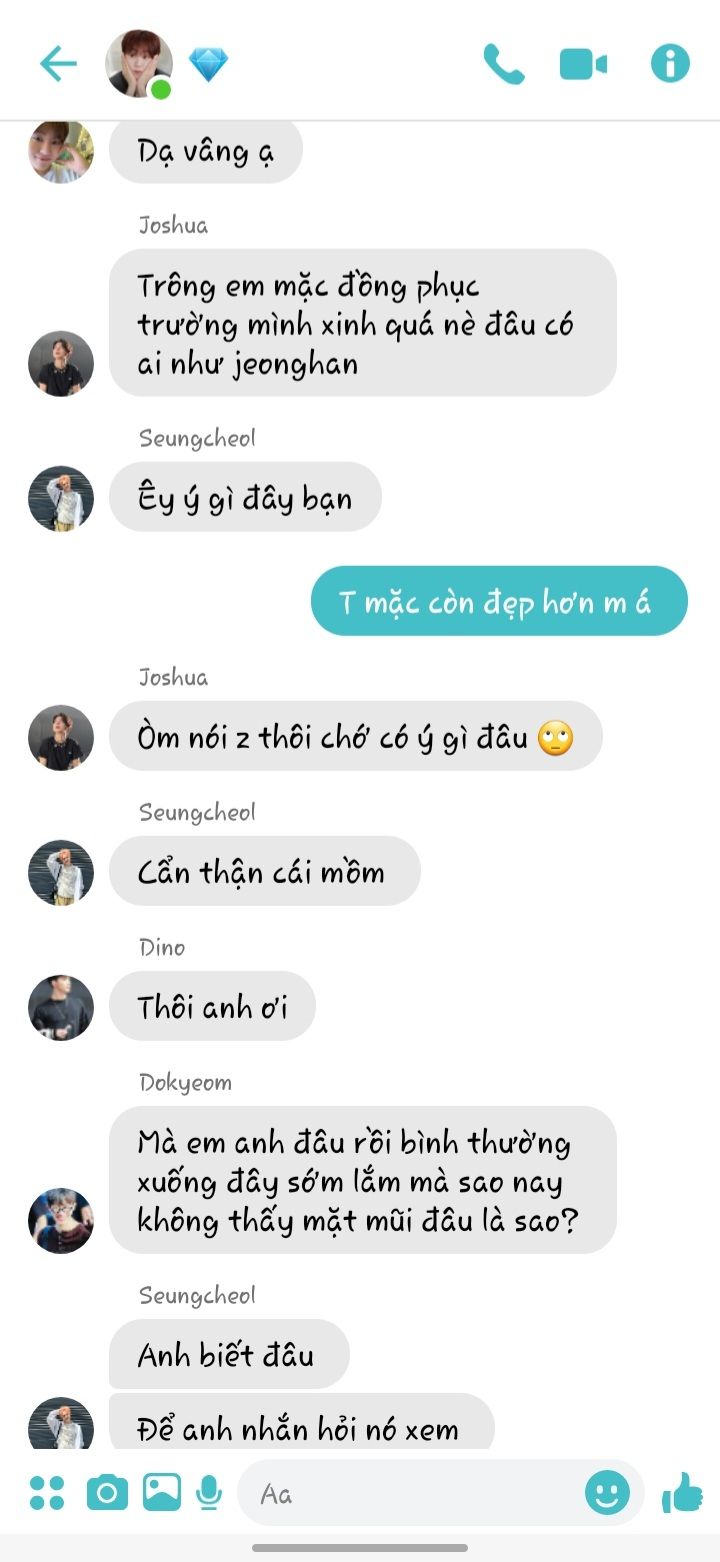Record a voice message with microphone
This screenshot has height=1562, width=720.
209,1493
